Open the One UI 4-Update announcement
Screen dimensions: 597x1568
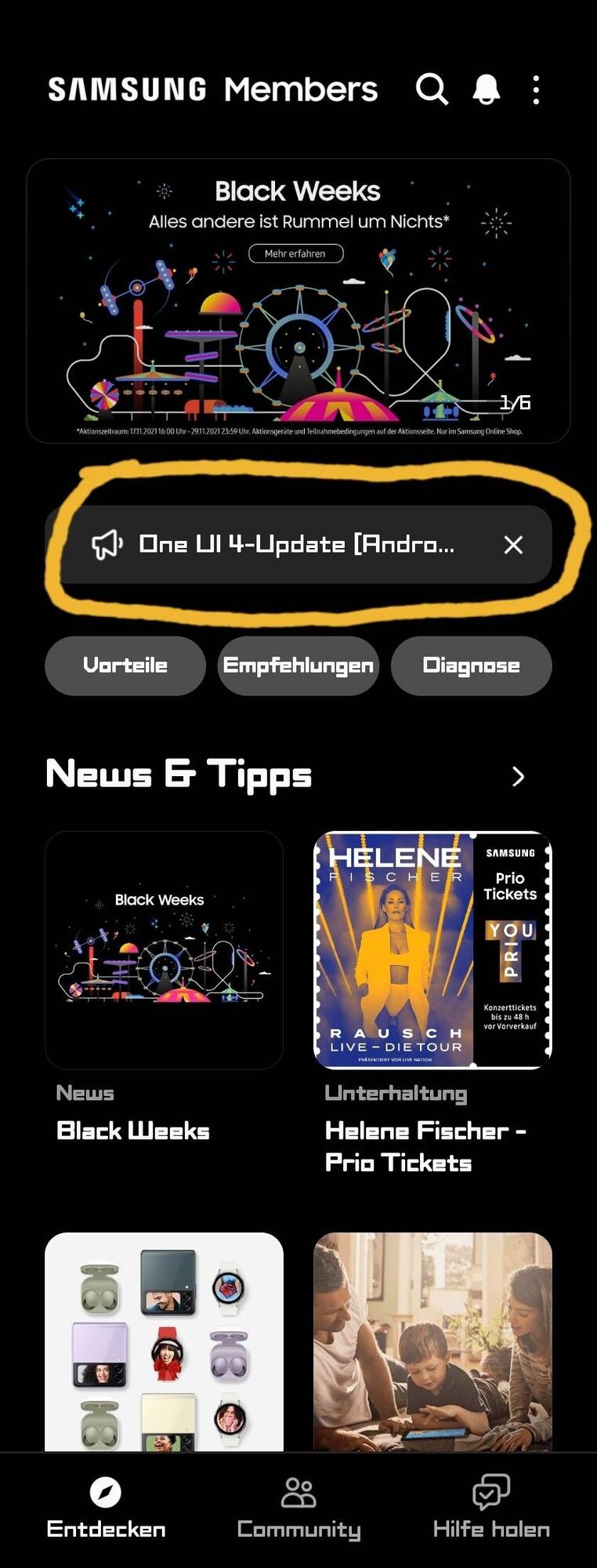tap(296, 544)
